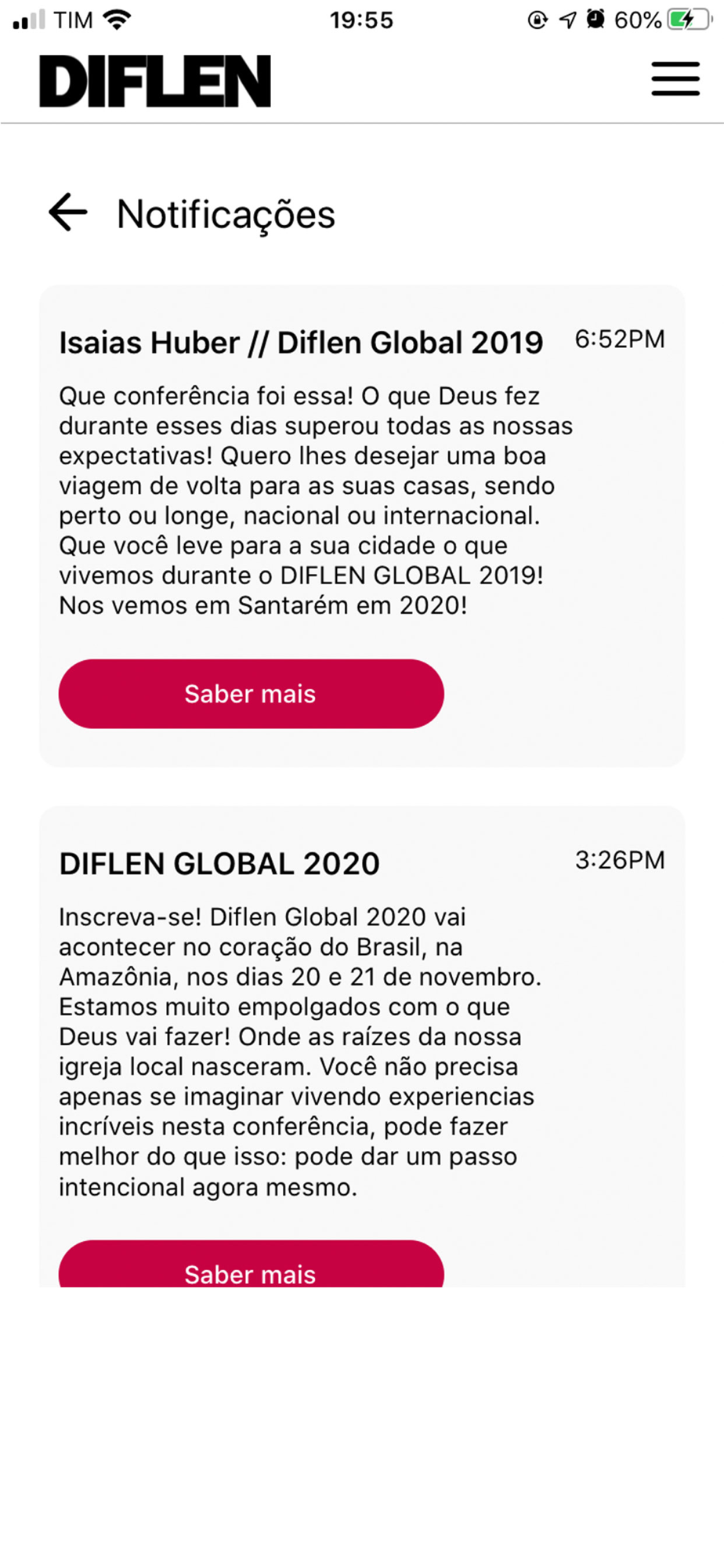This screenshot has width=724, height=1568.
Task: Open the hamburger menu
Action: coord(675,79)
